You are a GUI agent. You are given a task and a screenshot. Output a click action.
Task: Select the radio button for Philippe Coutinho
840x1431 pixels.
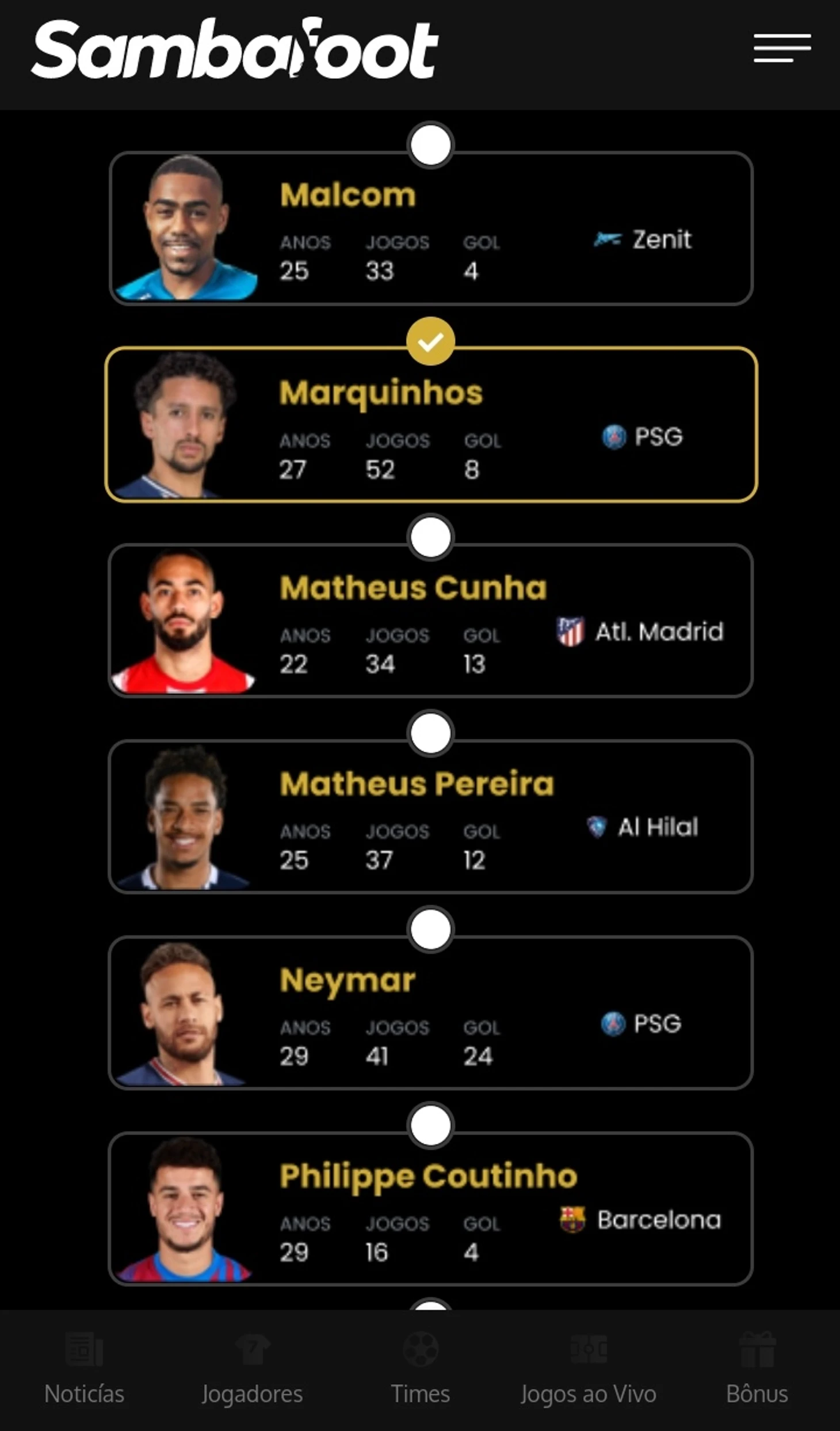tap(430, 1125)
